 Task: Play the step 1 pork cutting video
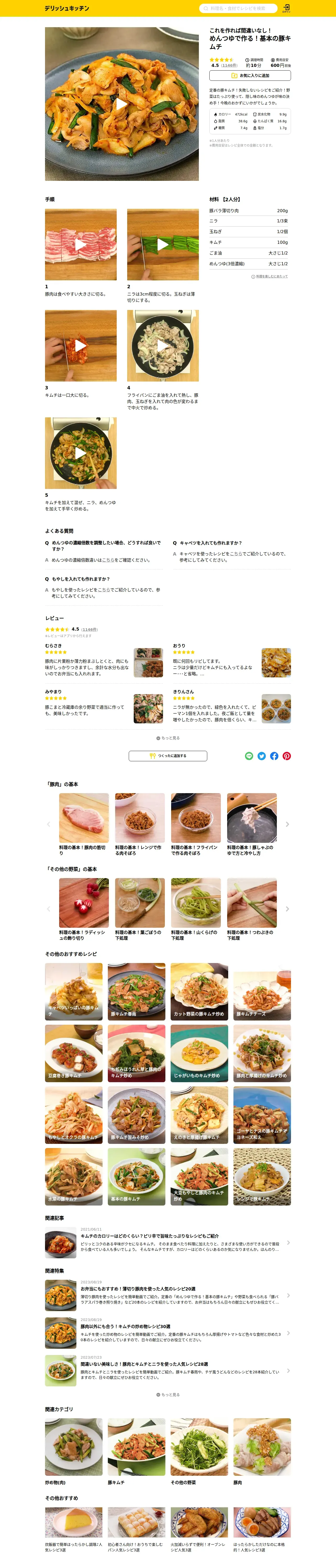pyautogui.click(x=81, y=245)
